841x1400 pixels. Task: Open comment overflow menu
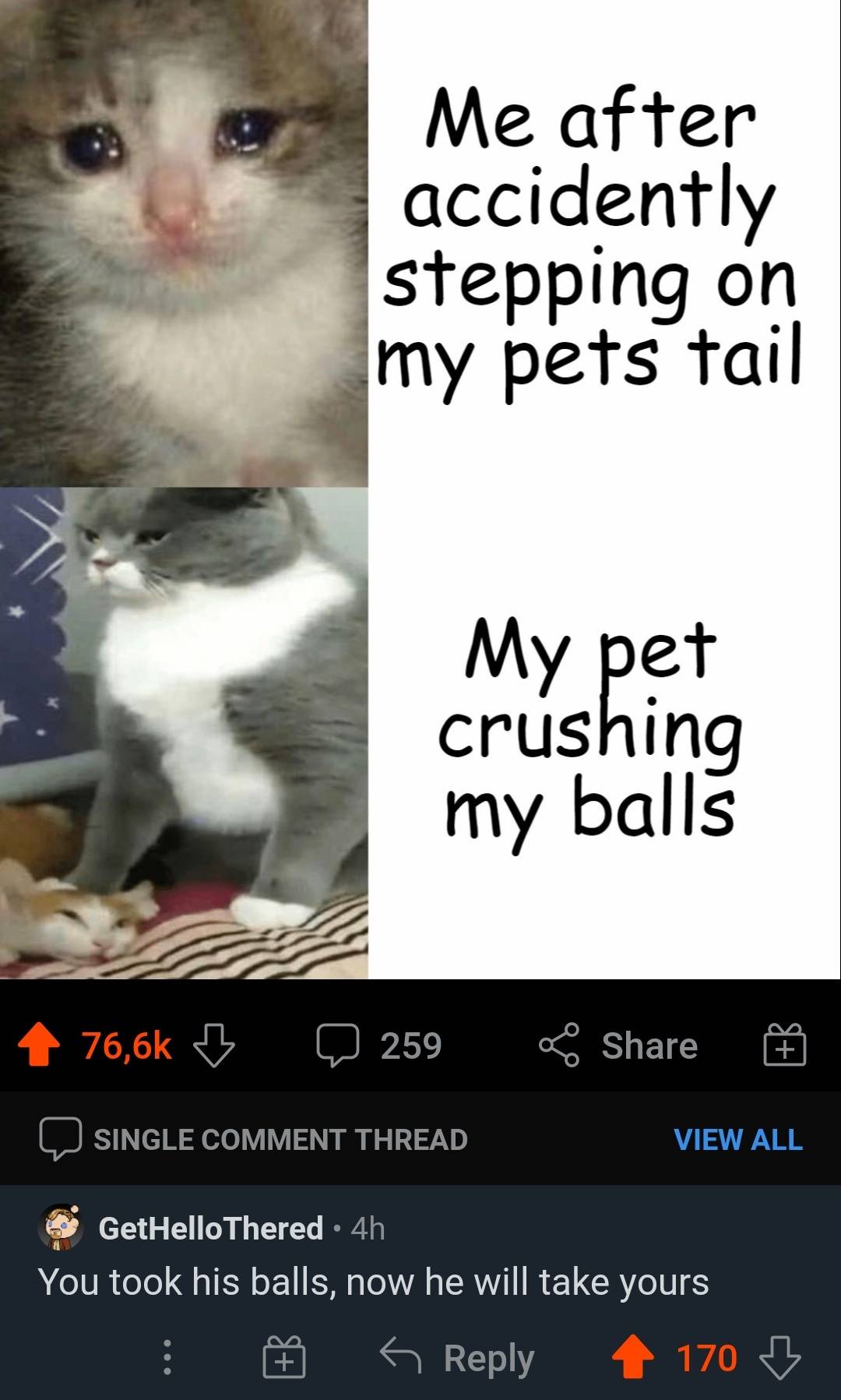[x=166, y=1358]
